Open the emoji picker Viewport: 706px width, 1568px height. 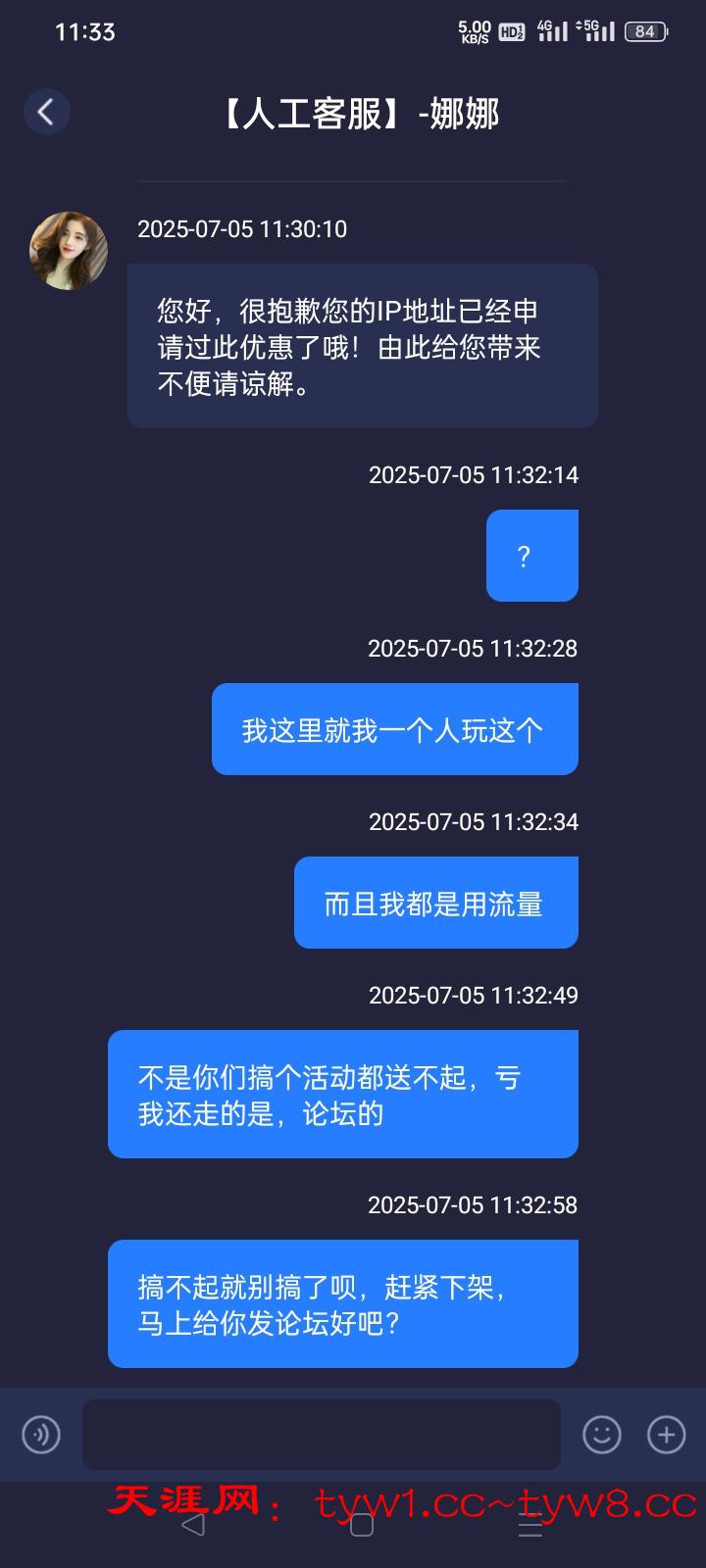602,1435
